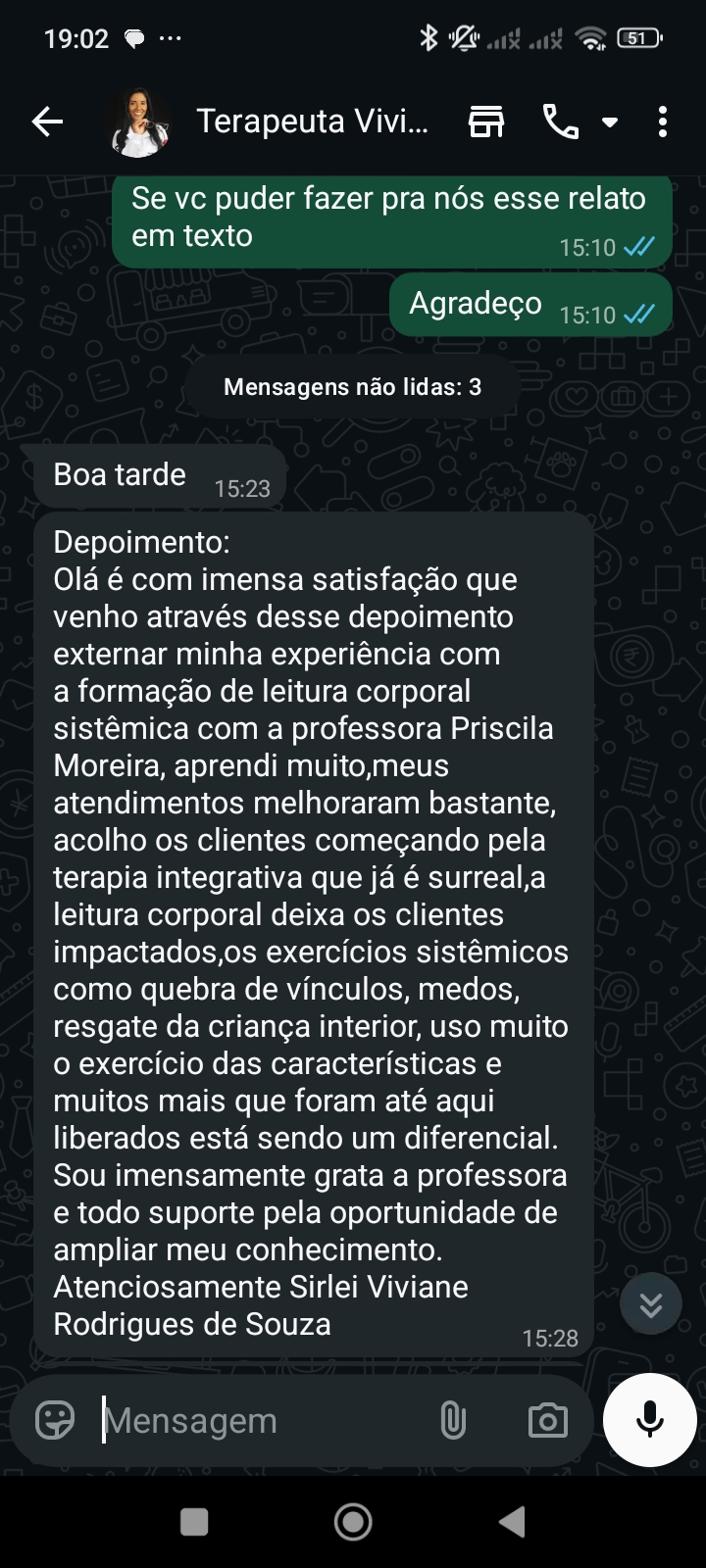The height and width of the screenshot is (1568, 706).
Task: View the business catalog storefront
Action: tap(486, 122)
